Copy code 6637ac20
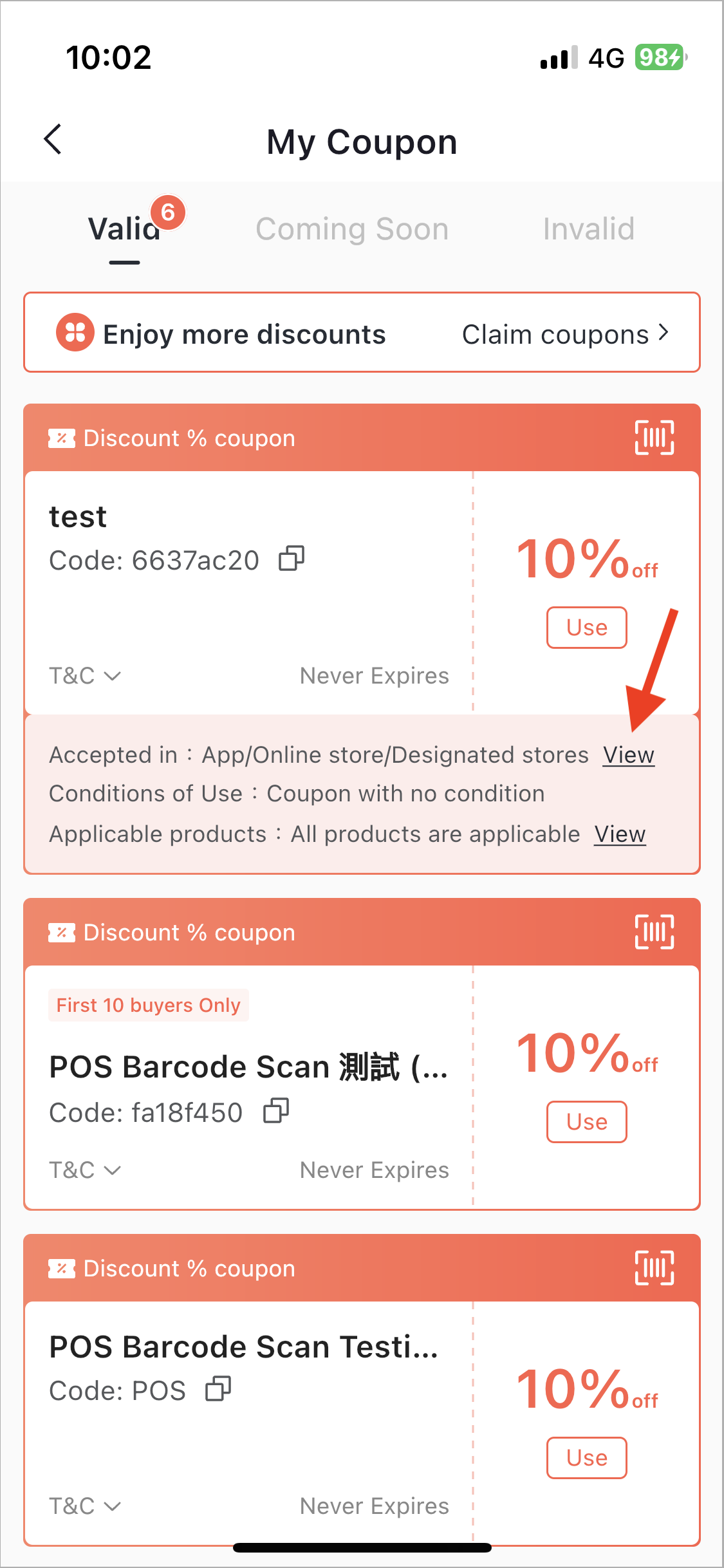 click(x=292, y=559)
